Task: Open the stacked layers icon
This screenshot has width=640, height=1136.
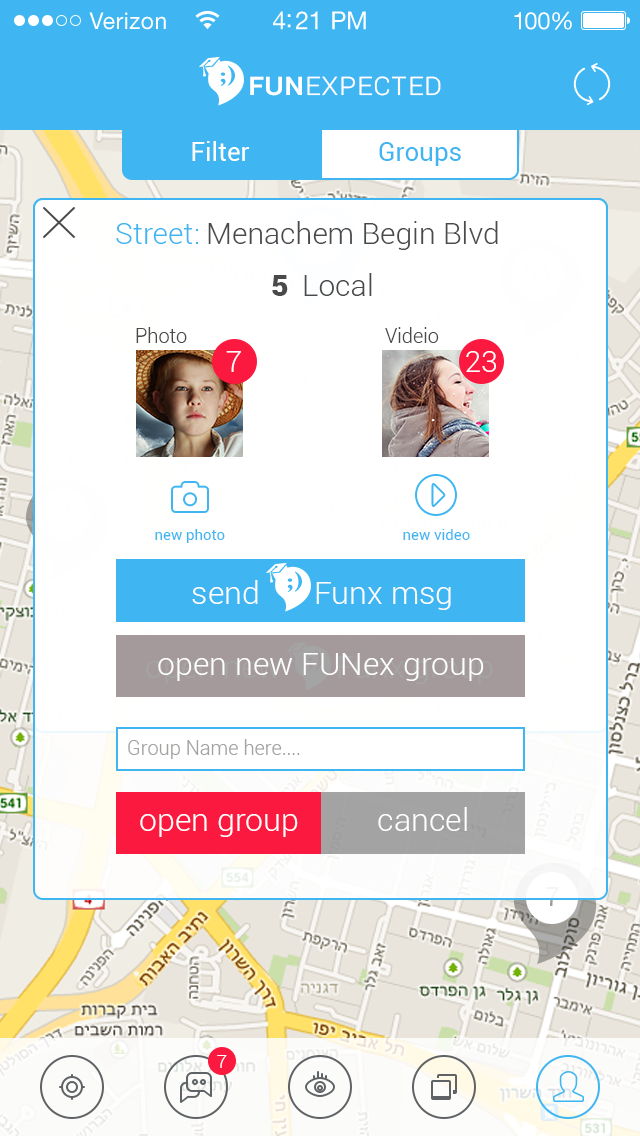Action: click(x=444, y=1086)
